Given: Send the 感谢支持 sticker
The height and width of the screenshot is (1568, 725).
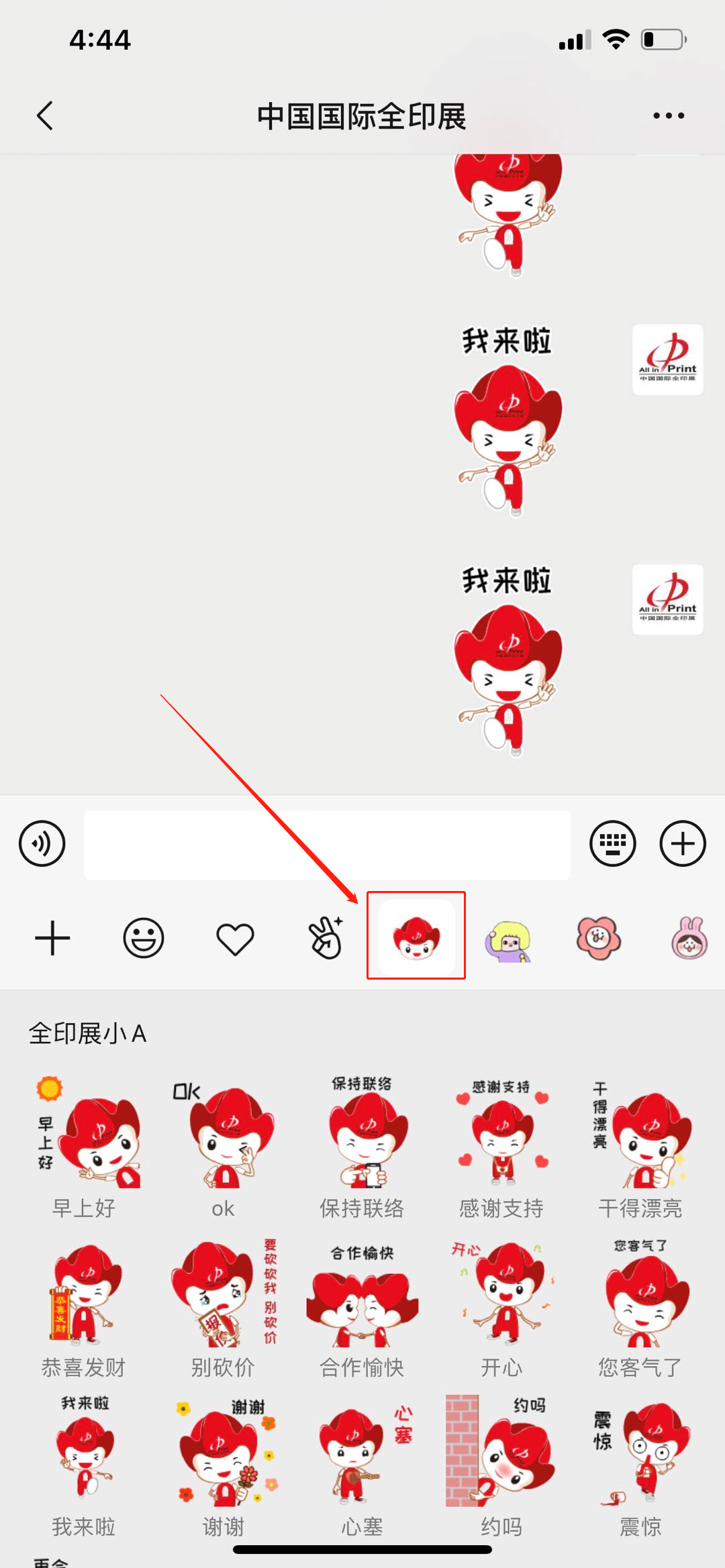Looking at the screenshot, I should 501,1134.
